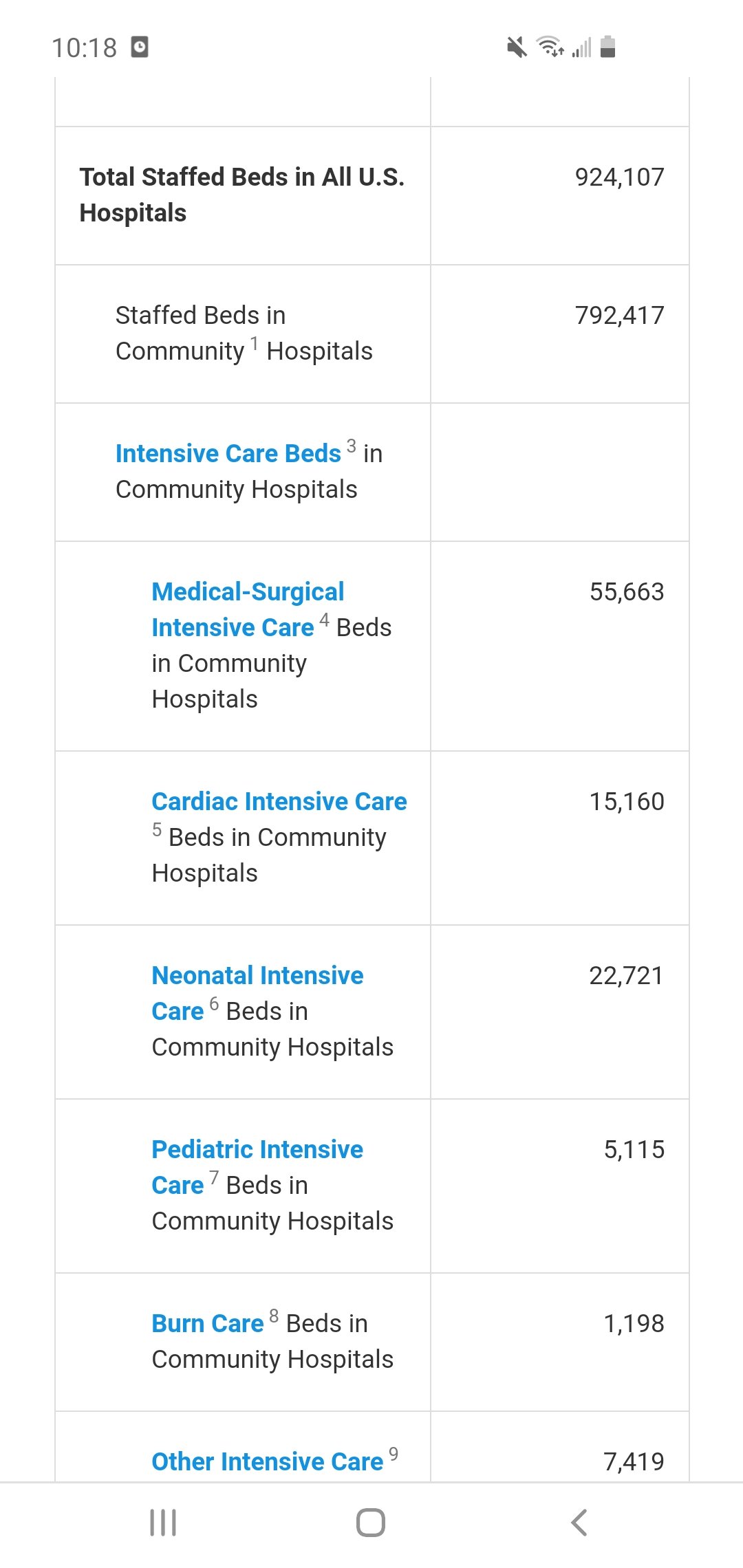Open the Cardiac Intensive Care link
This screenshot has width=743, height=1568.
[279, 801]
